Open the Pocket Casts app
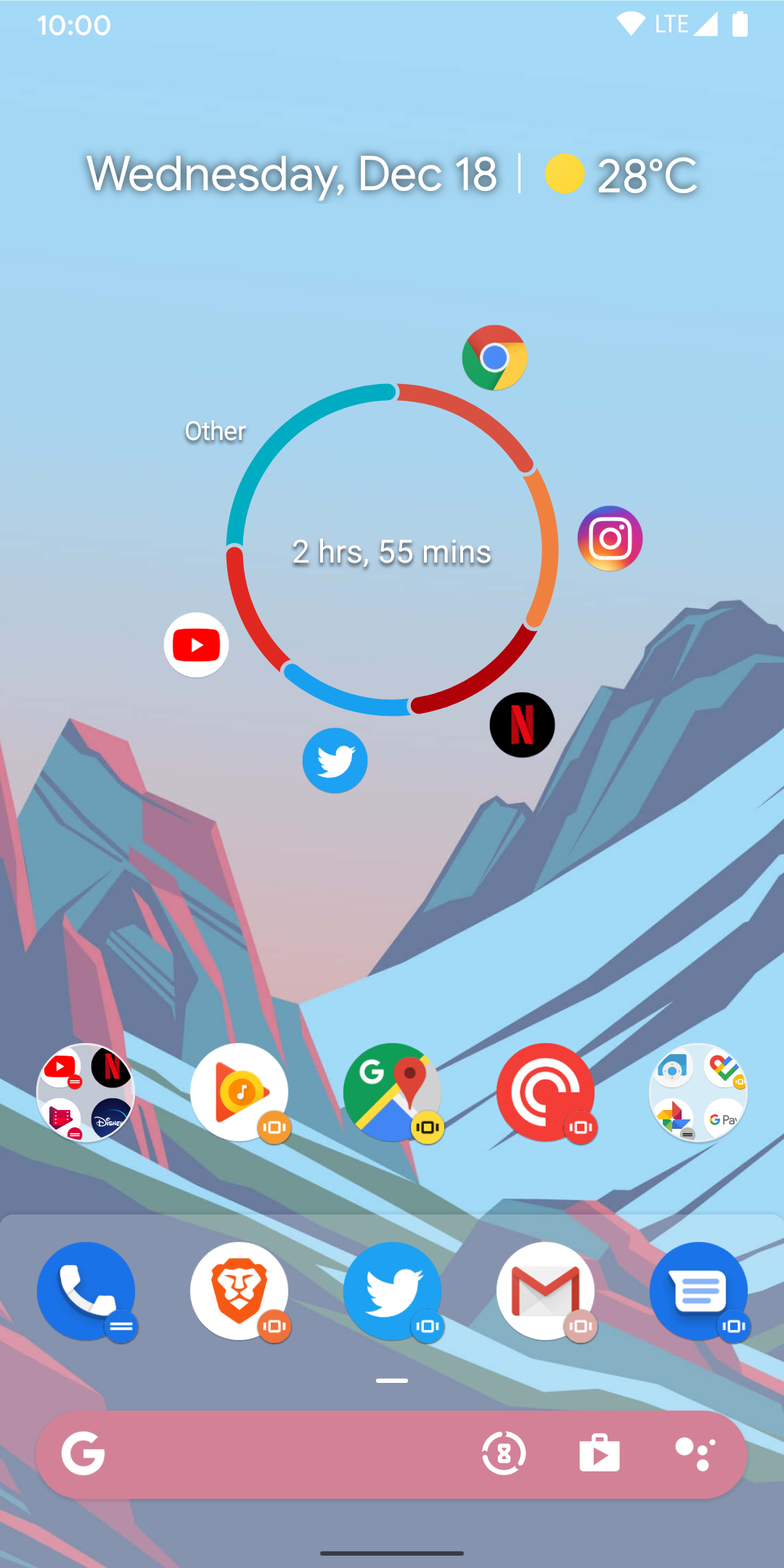Viewport: 784px width, 1568px height. point(545,1093)
